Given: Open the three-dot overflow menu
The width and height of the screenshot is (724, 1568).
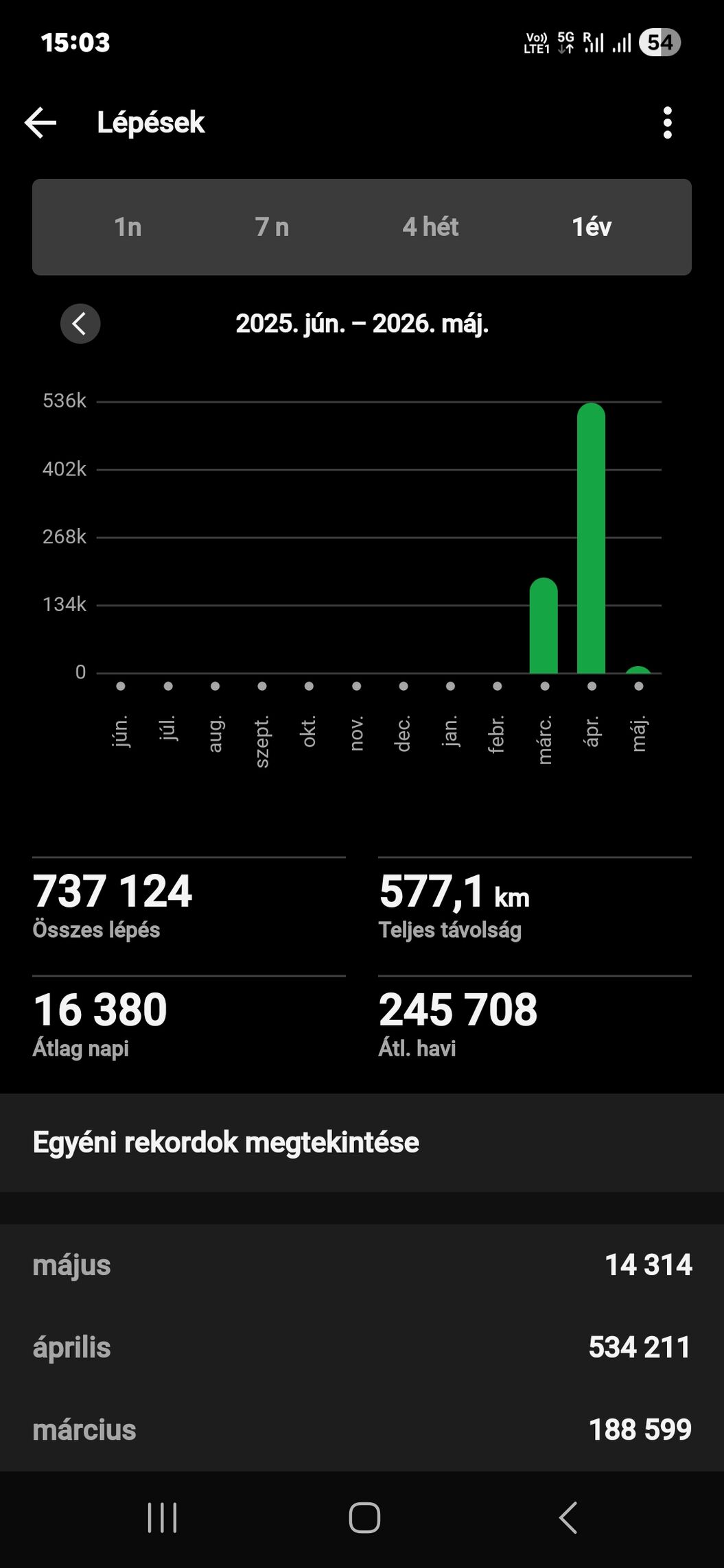Looking at the screenshot, I should (667, 123).
